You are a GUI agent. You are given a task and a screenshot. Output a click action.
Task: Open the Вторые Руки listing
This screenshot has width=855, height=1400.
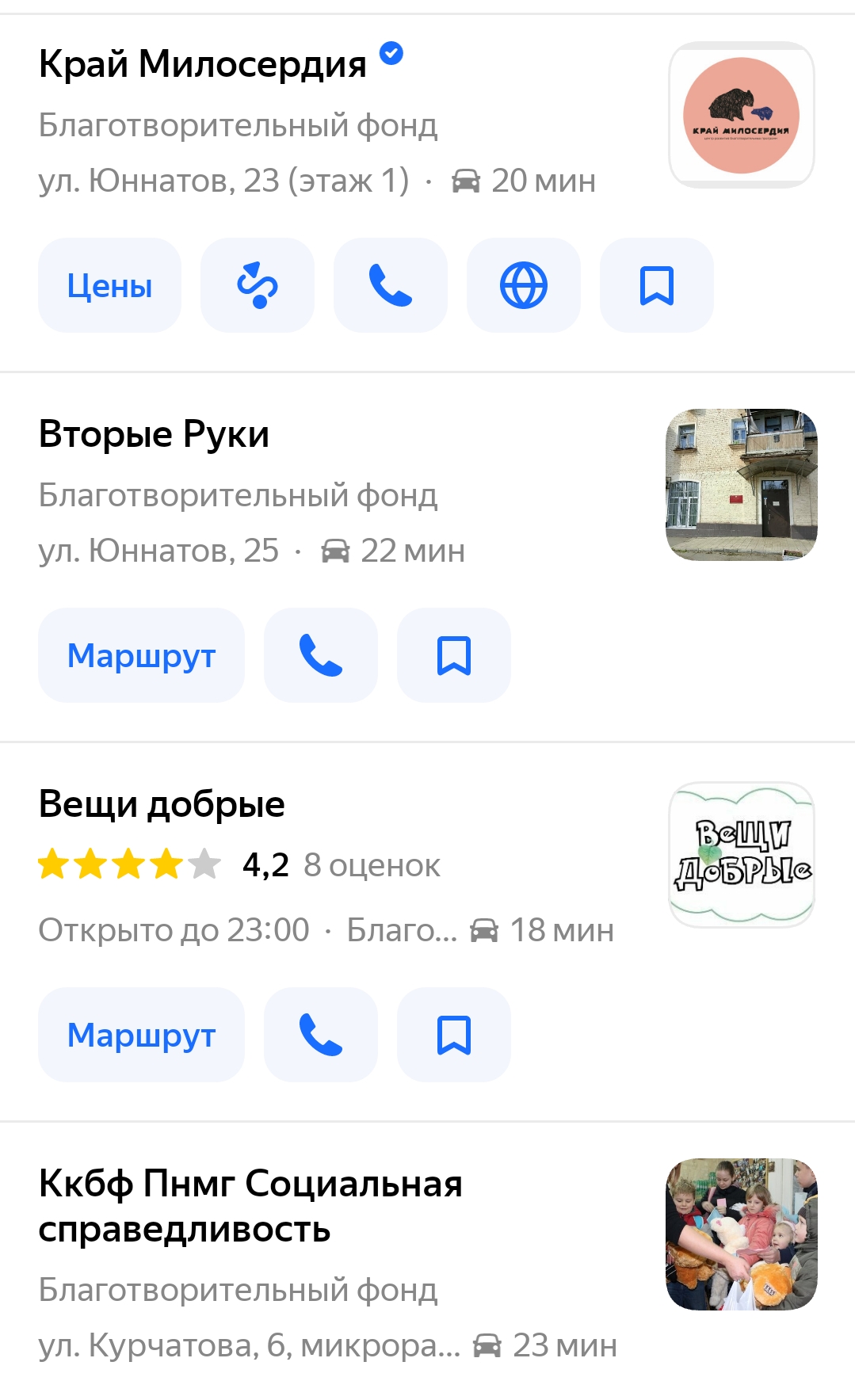(154, 434)
